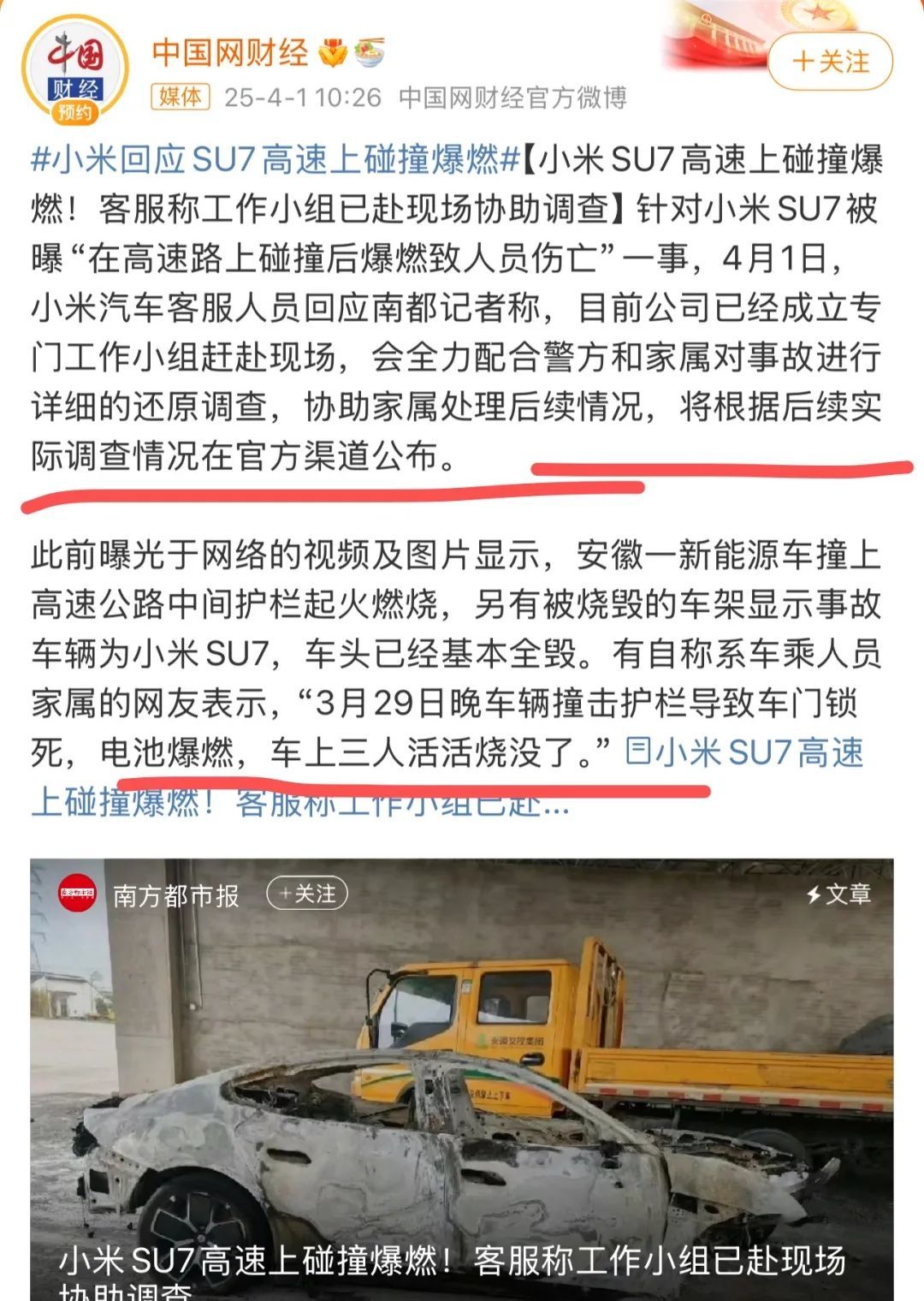Open the 中国网财经 username link
Image resolution: width=924 pixels, height=1301 pixels.
[230, 53]
